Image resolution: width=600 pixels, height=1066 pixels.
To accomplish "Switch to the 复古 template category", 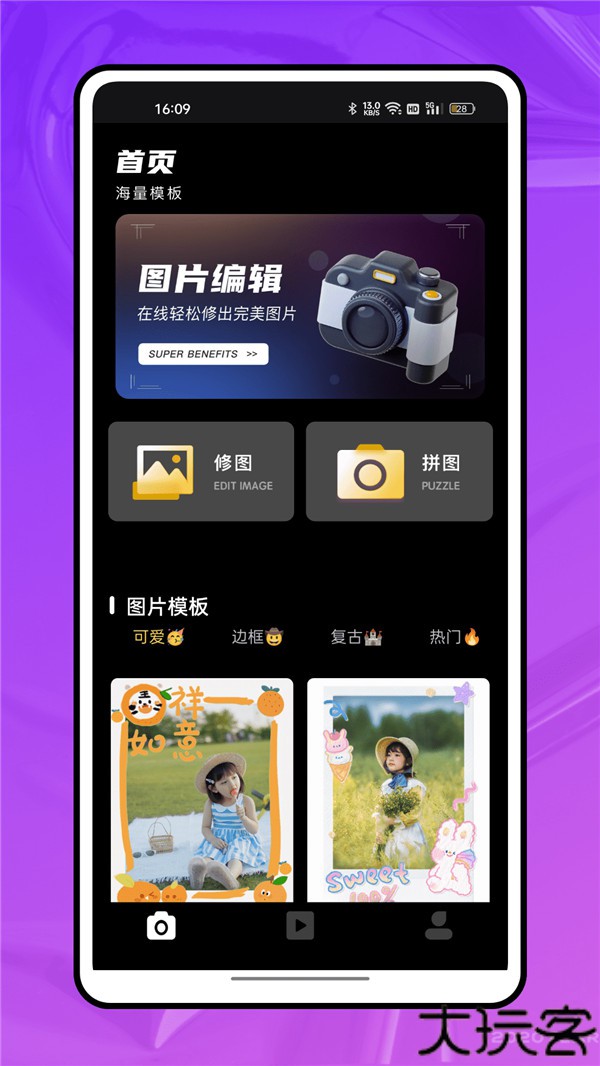I will point(356,637).
